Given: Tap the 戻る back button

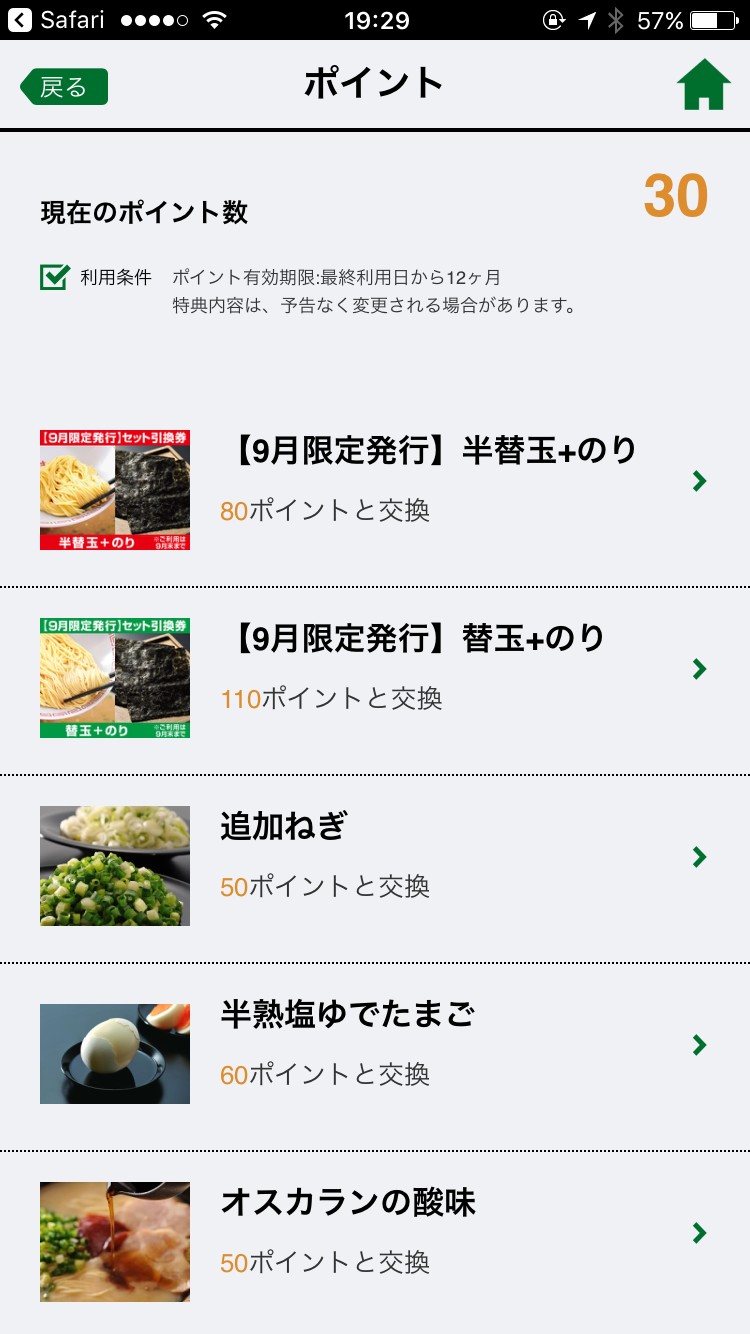Looking at the screenshot, I should (x=64, y=87).
